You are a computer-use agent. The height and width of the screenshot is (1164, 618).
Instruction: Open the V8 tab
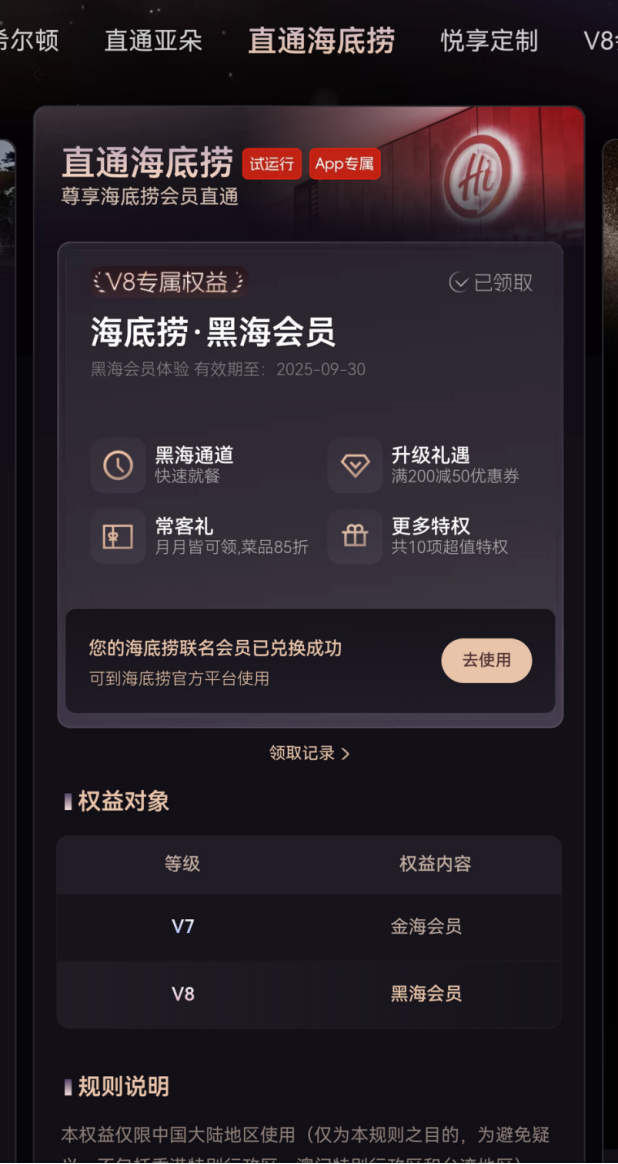tap(599, 41)
